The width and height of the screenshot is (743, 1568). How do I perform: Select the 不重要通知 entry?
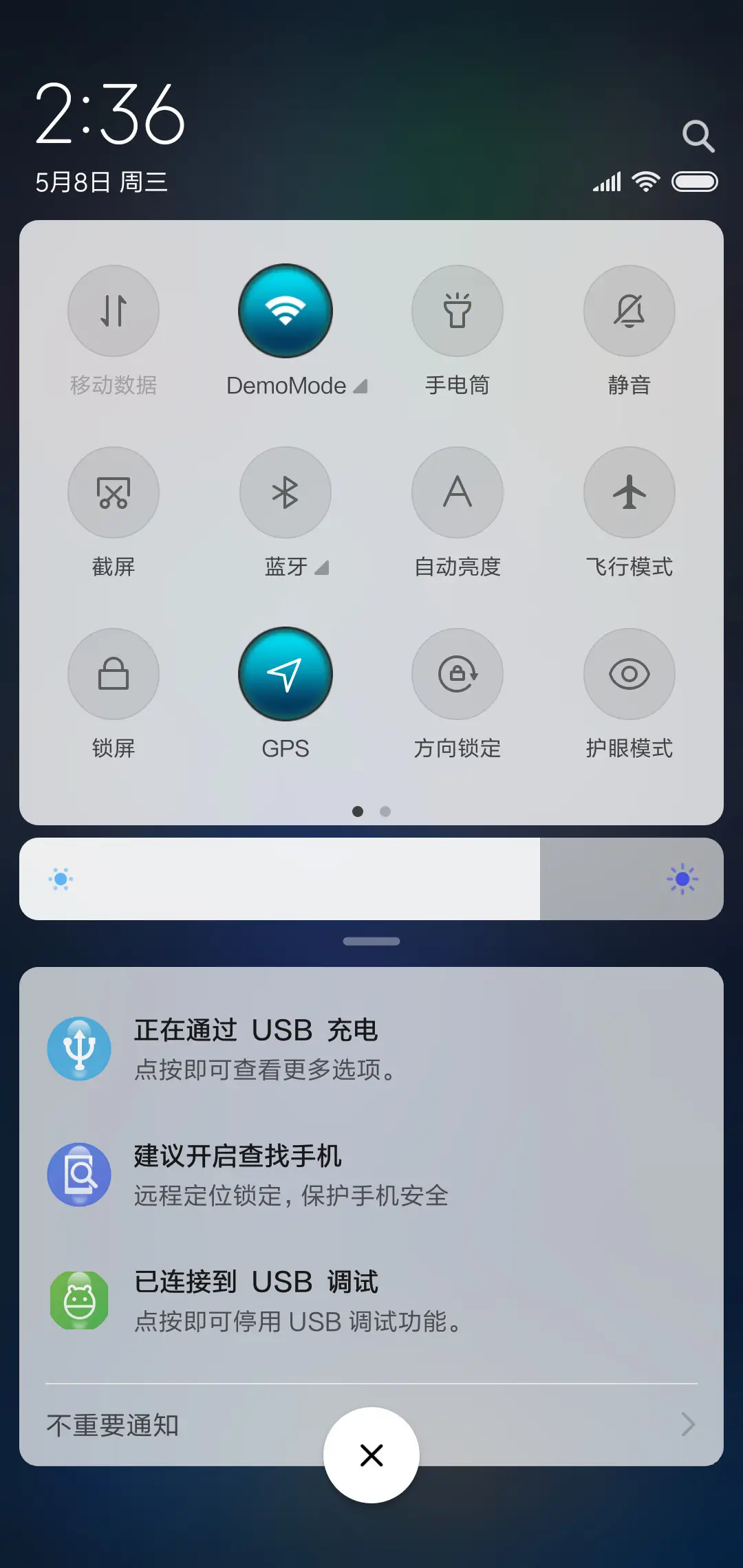[114, 1426]
